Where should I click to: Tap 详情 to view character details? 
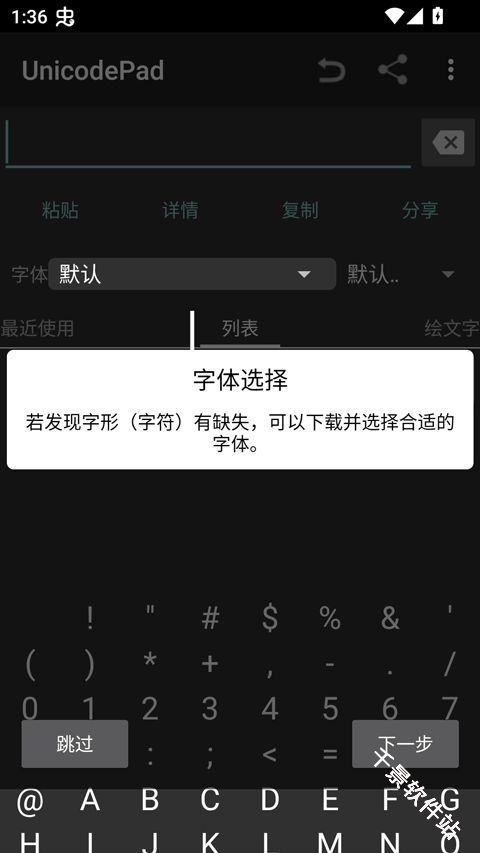pyautogui.click(x=180, y=210)
